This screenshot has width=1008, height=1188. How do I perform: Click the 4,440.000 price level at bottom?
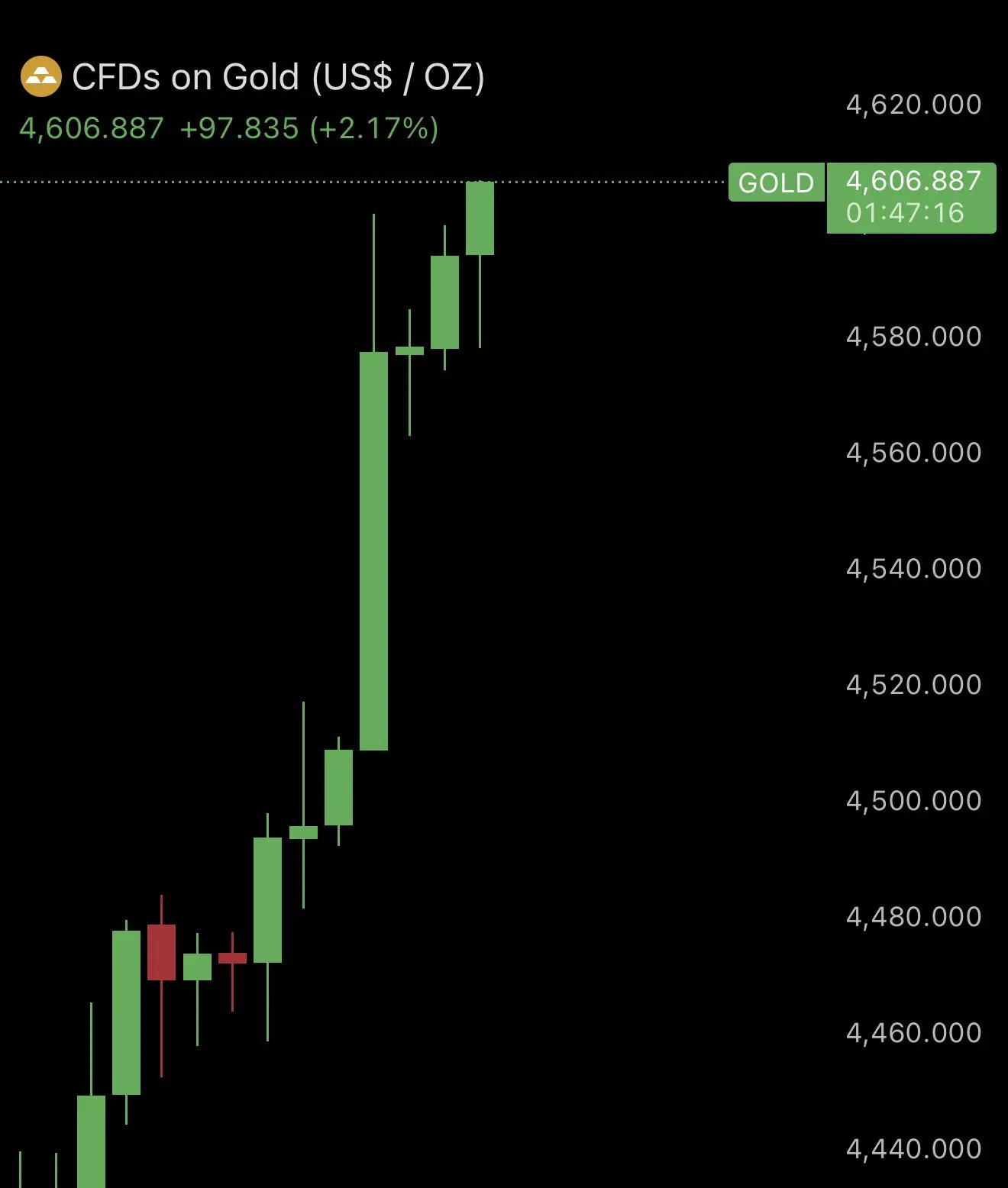913,1147
